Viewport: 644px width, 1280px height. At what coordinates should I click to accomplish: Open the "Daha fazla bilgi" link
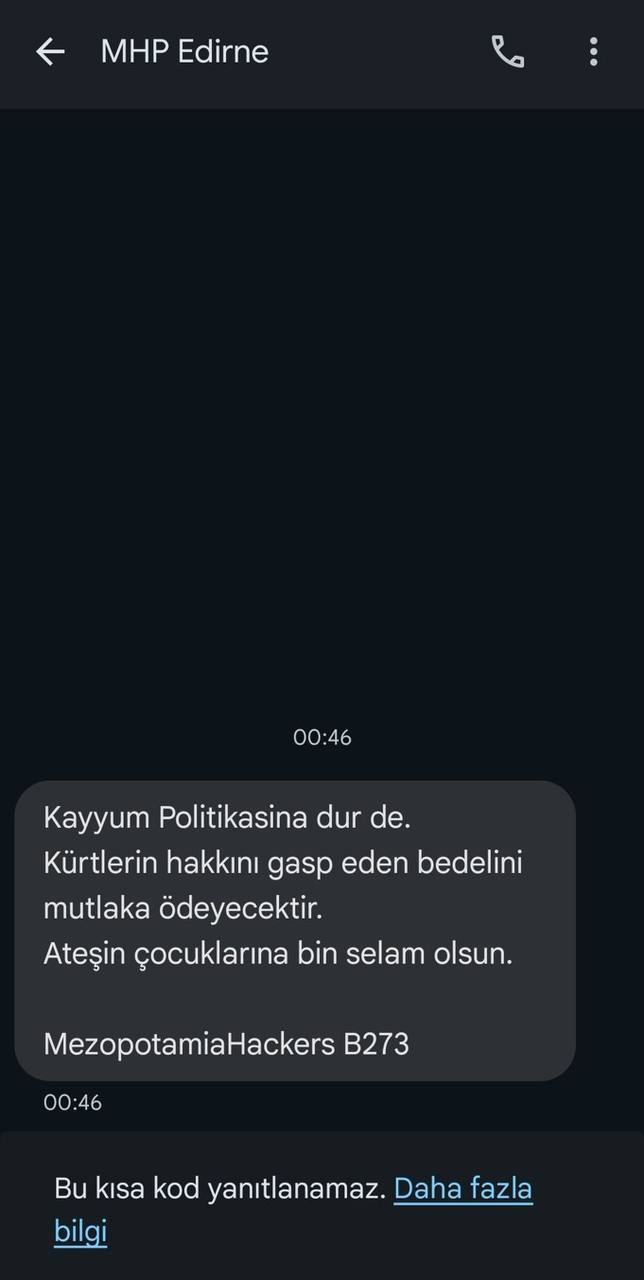pos(462,1189)
